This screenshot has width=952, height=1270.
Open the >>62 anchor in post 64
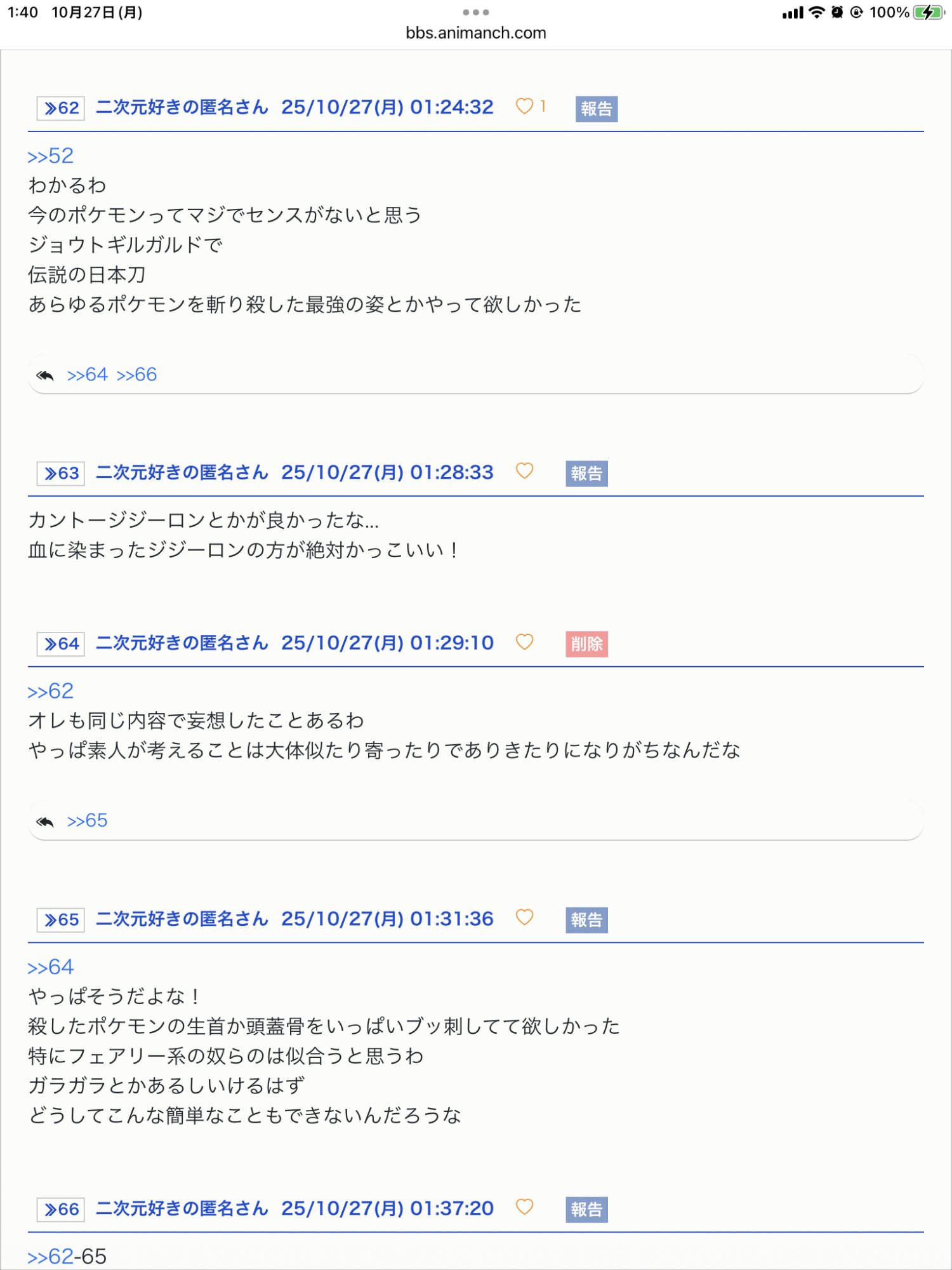[50, 691]
